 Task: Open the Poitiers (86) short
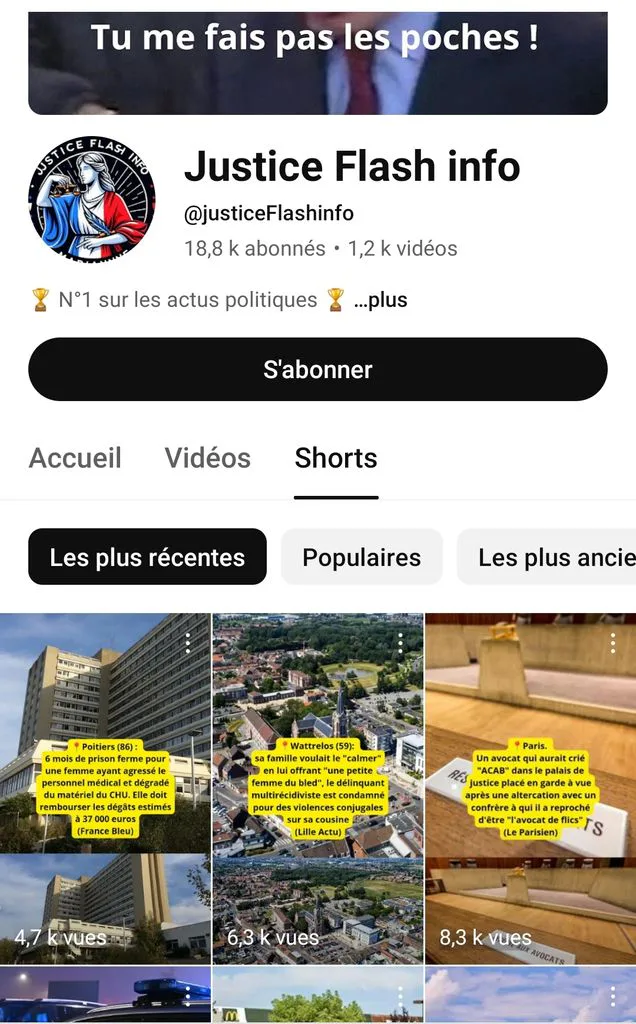tap(105, 788)
